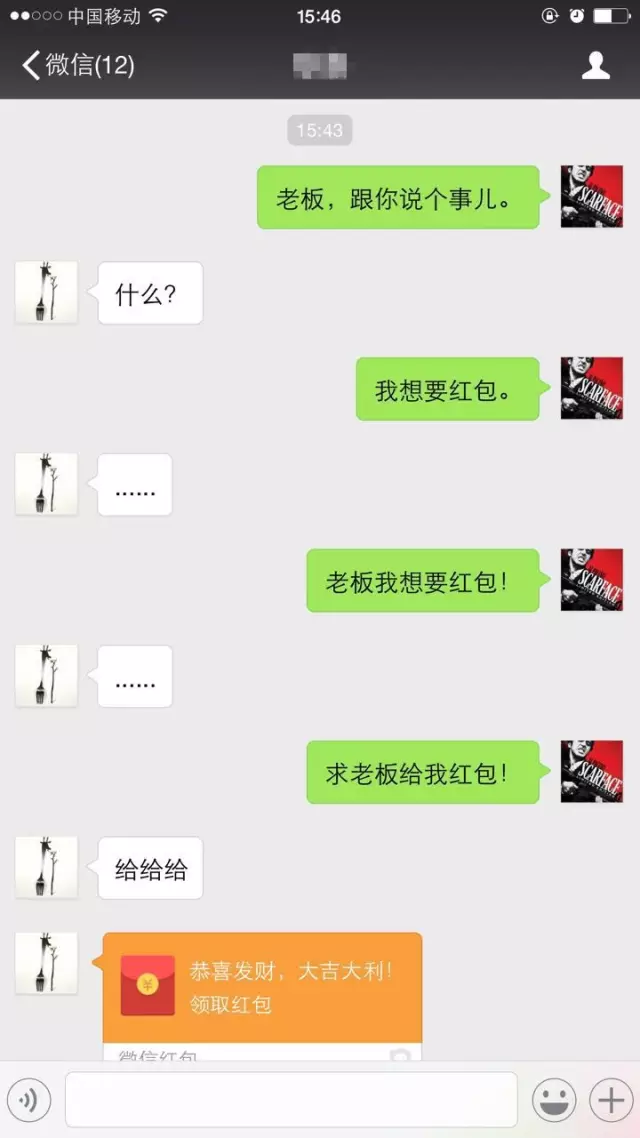Tap my avatar beside 我想要红包。
This screenshot has width=640, height=1138.
tap(591, 388)
